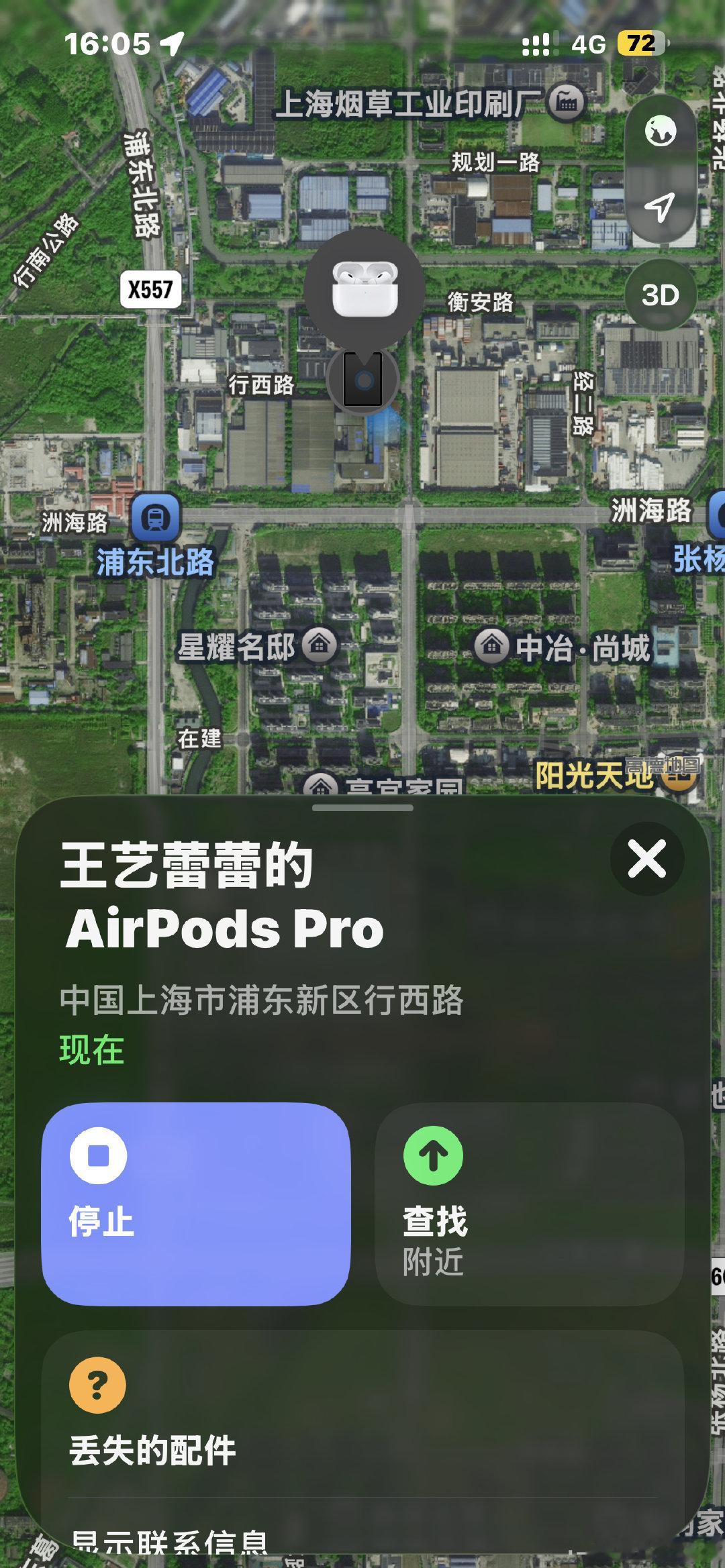This screenshot has height=1568, width=725.
Task: Close the AirPods Pro detail card
Action: (647, 858)
